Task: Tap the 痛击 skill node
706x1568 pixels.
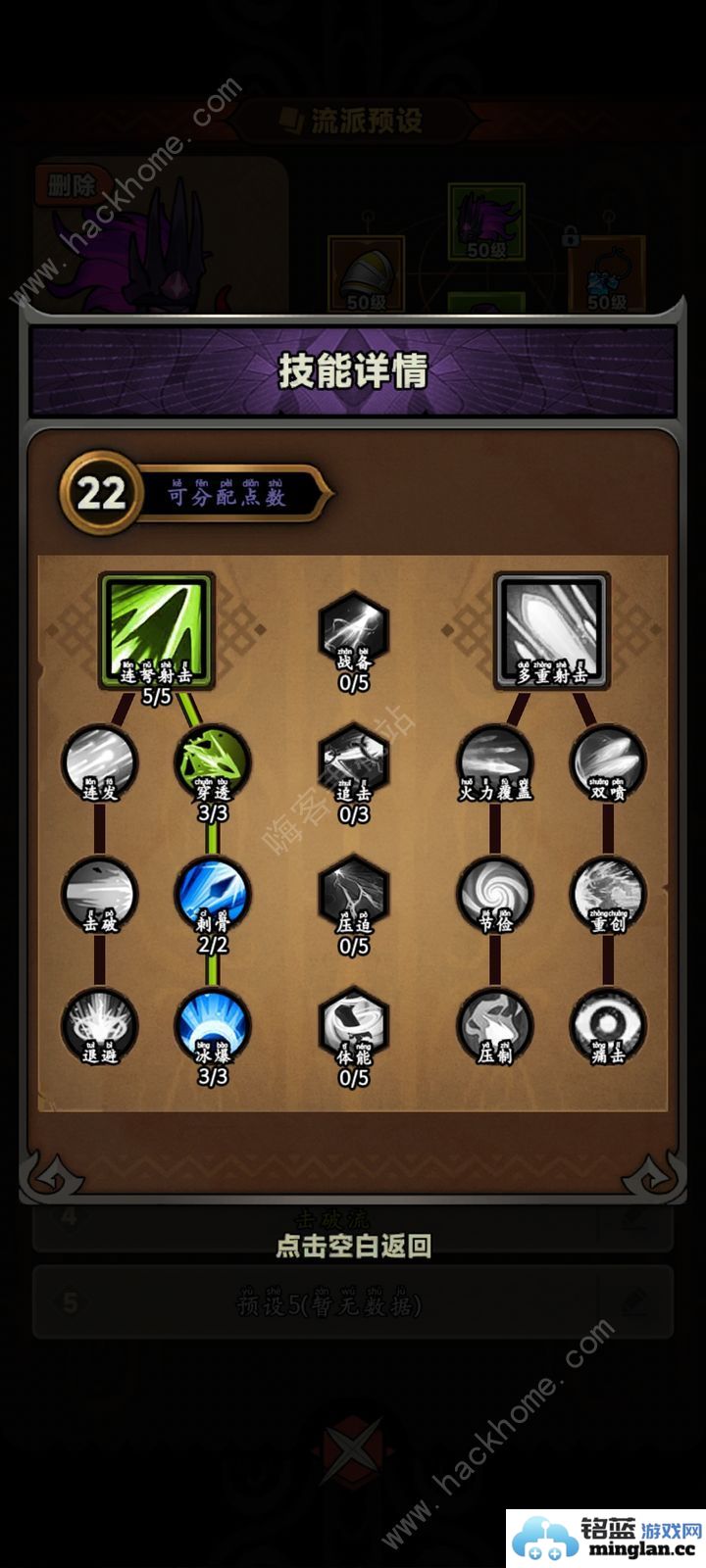Action: [608, 1026]
